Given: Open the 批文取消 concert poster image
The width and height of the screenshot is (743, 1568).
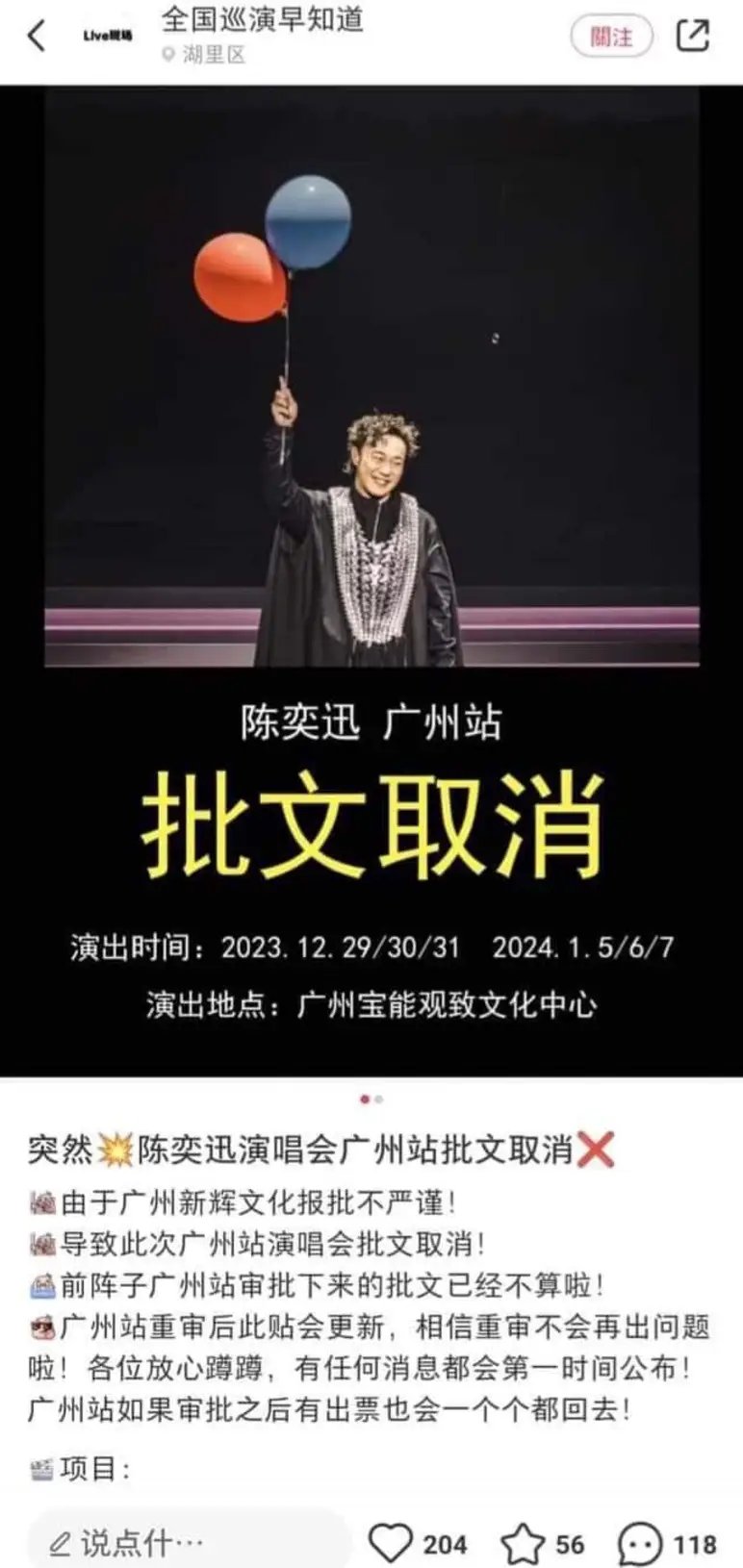Looking at the screenshot, I should 371,577.
